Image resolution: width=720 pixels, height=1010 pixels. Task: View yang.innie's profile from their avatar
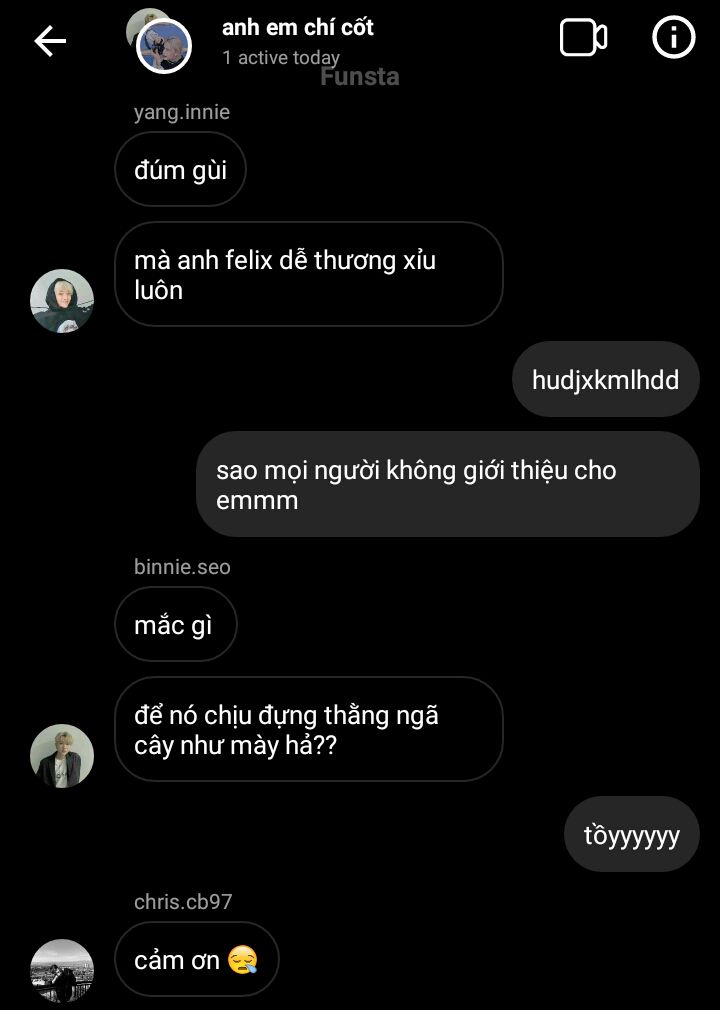[x=62, y=300]
